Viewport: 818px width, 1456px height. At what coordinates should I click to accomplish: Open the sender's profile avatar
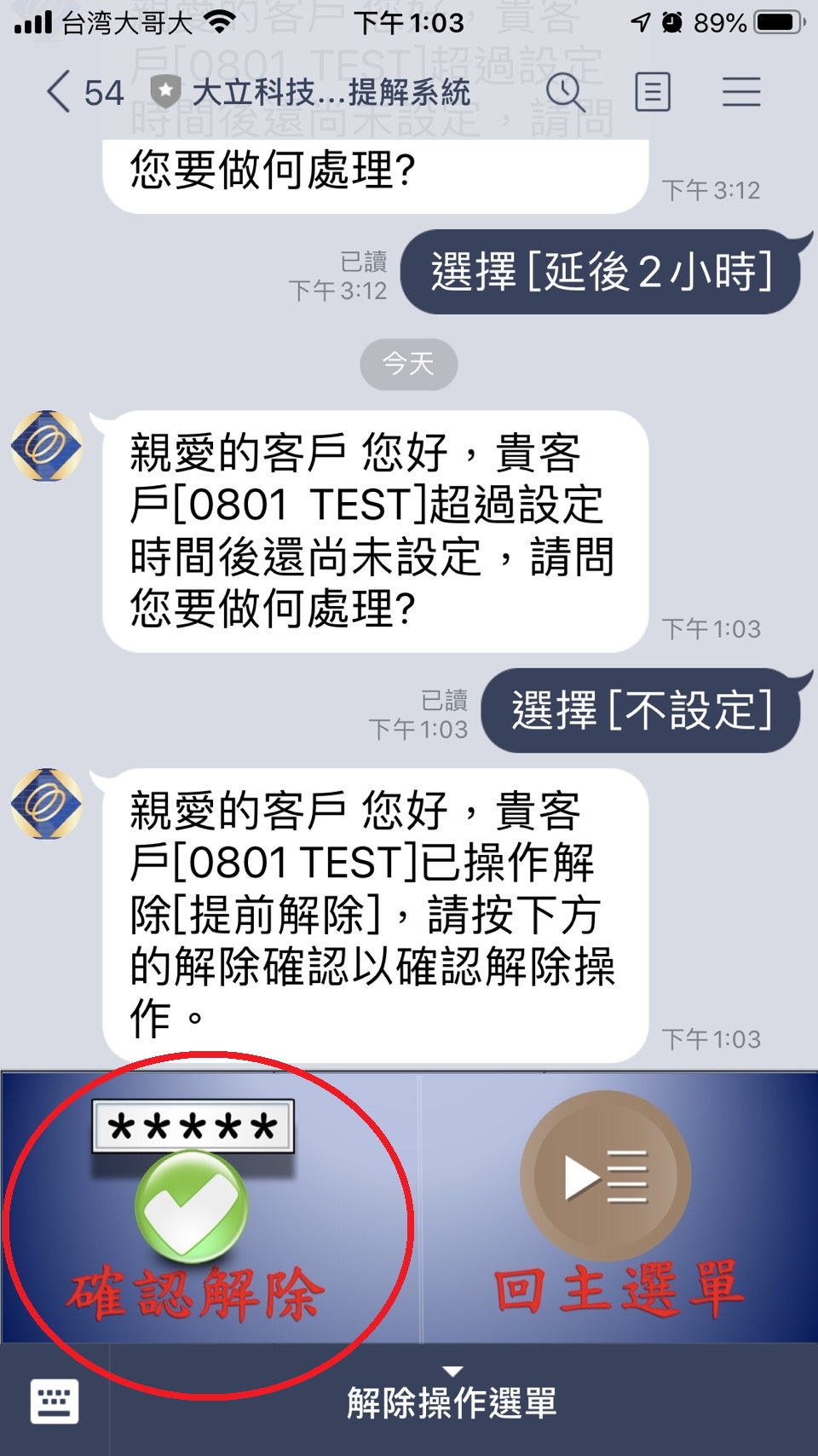(x=47, y=804)
